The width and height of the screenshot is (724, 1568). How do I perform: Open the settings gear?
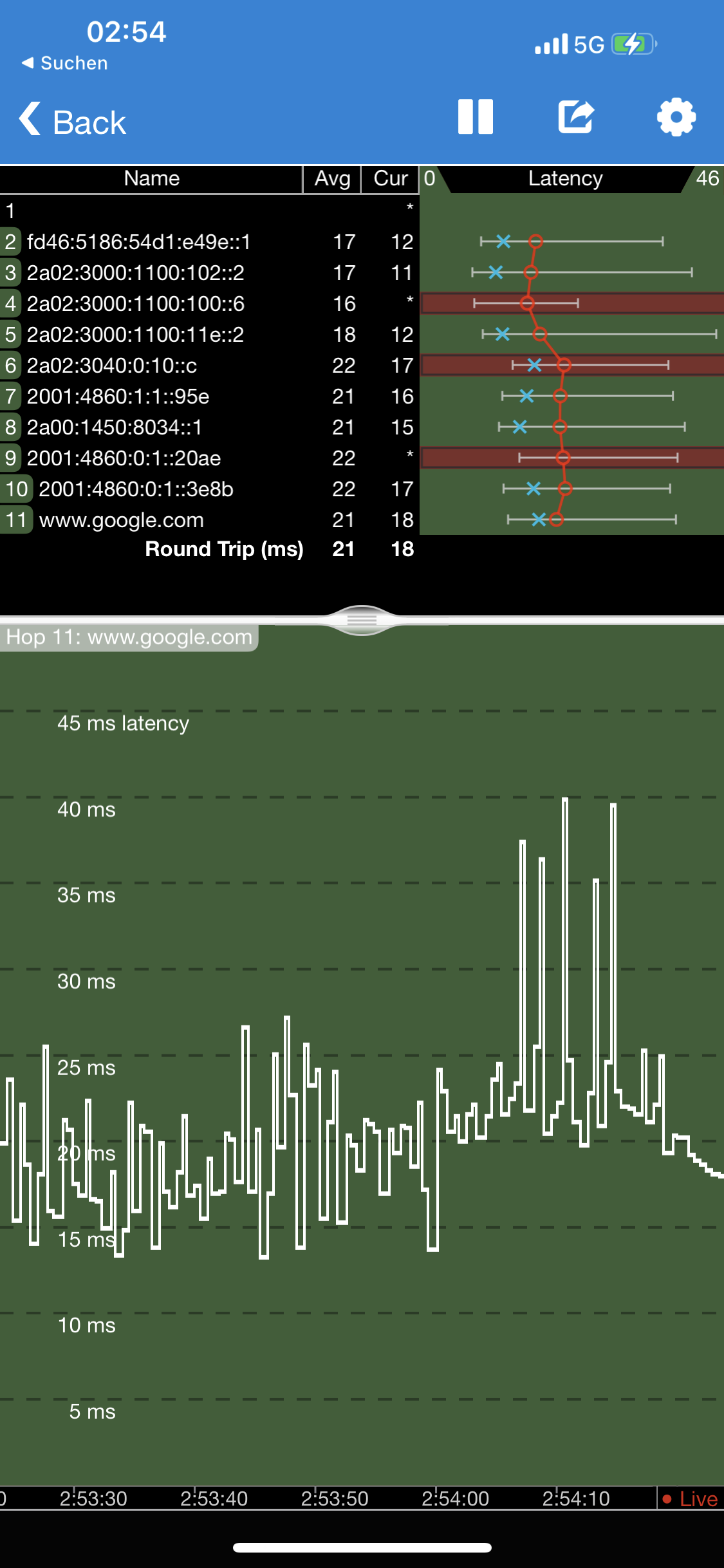[x=676, y=117]
